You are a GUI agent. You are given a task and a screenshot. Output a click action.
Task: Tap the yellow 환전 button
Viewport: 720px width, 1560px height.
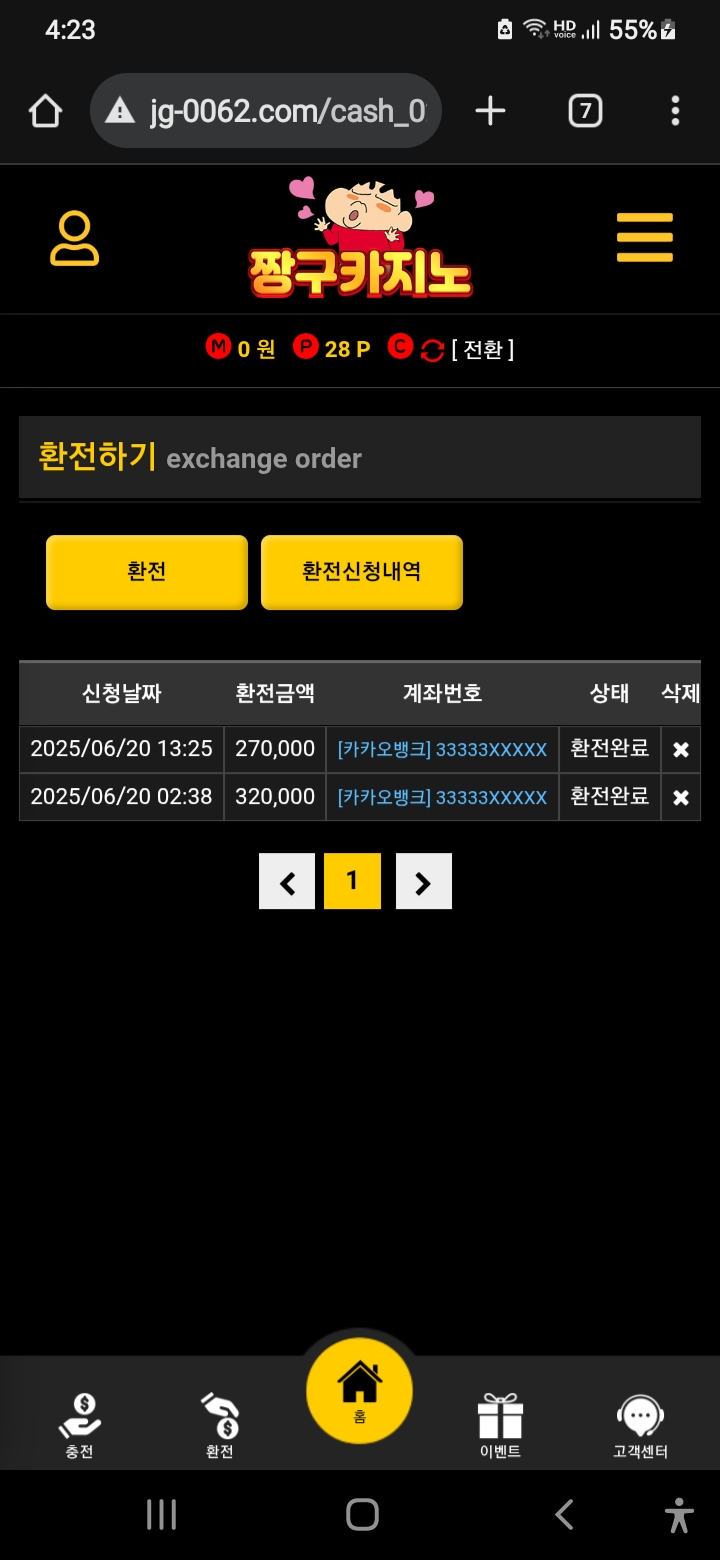click(x=147, y=572)
